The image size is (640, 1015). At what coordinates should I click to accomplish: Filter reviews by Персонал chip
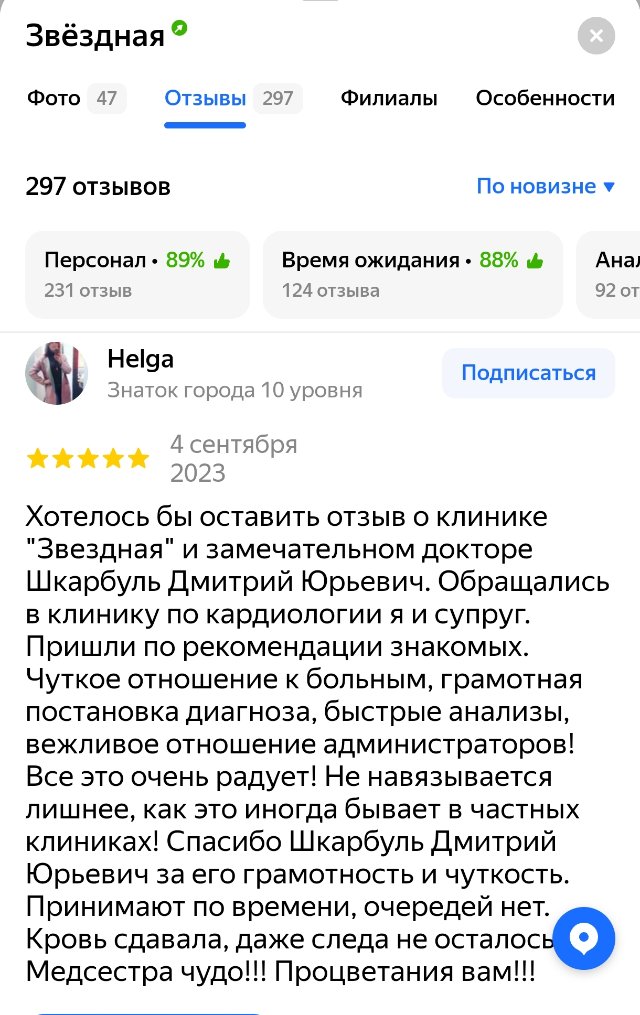point(137,274)
